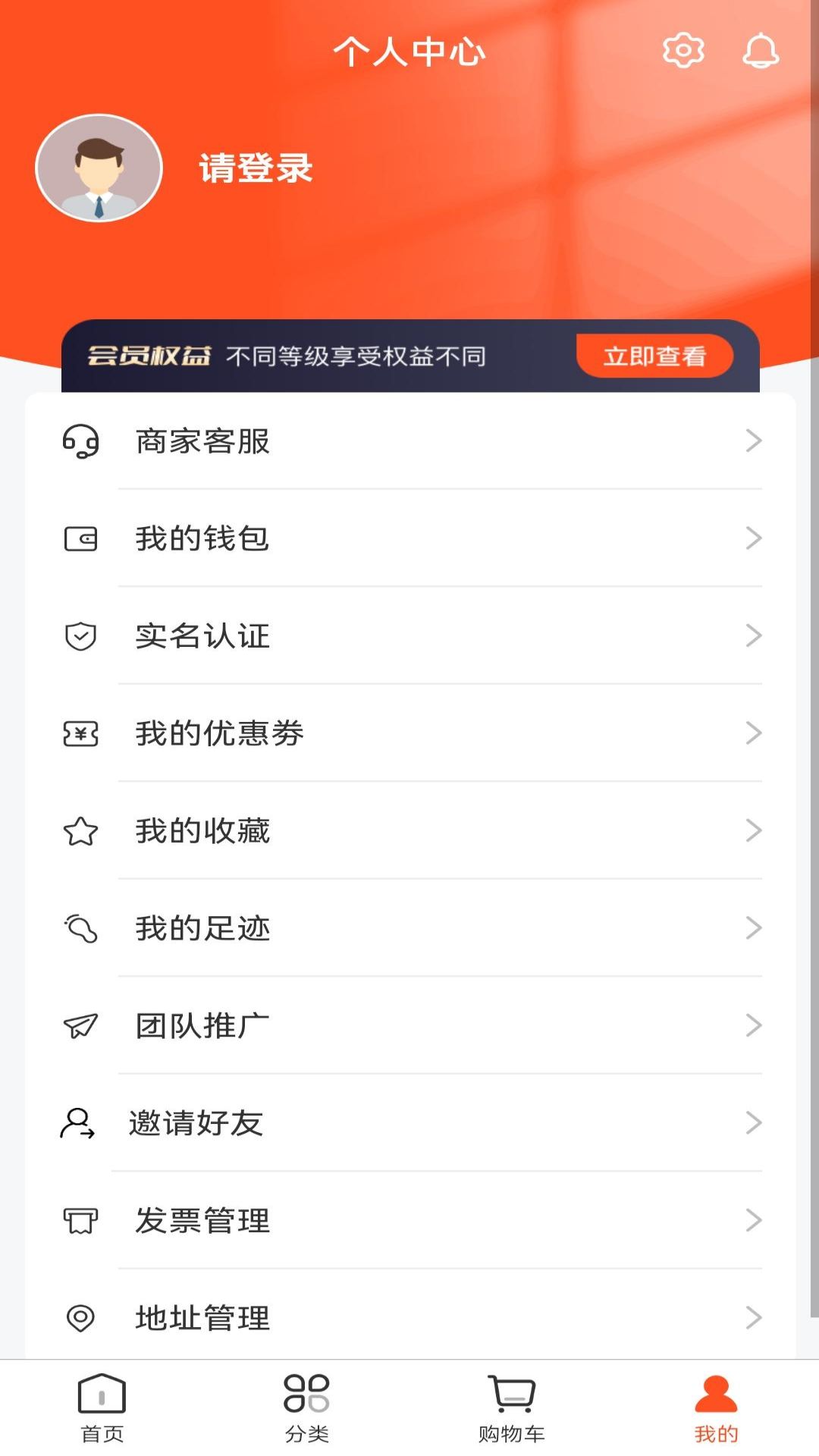
Task: Expand the 商家客服 row chevron
Action: (753, 442)
